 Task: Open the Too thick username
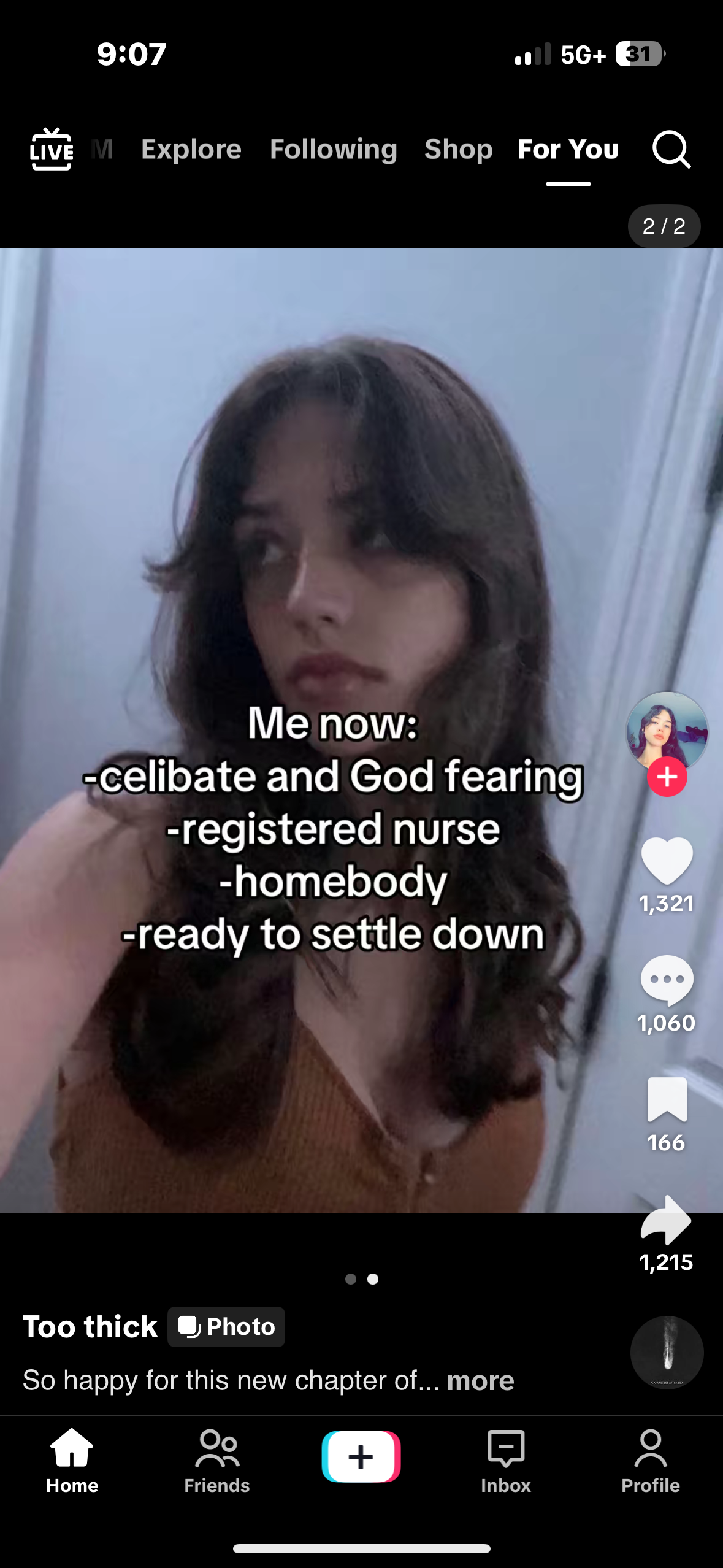coord(90,1327)
